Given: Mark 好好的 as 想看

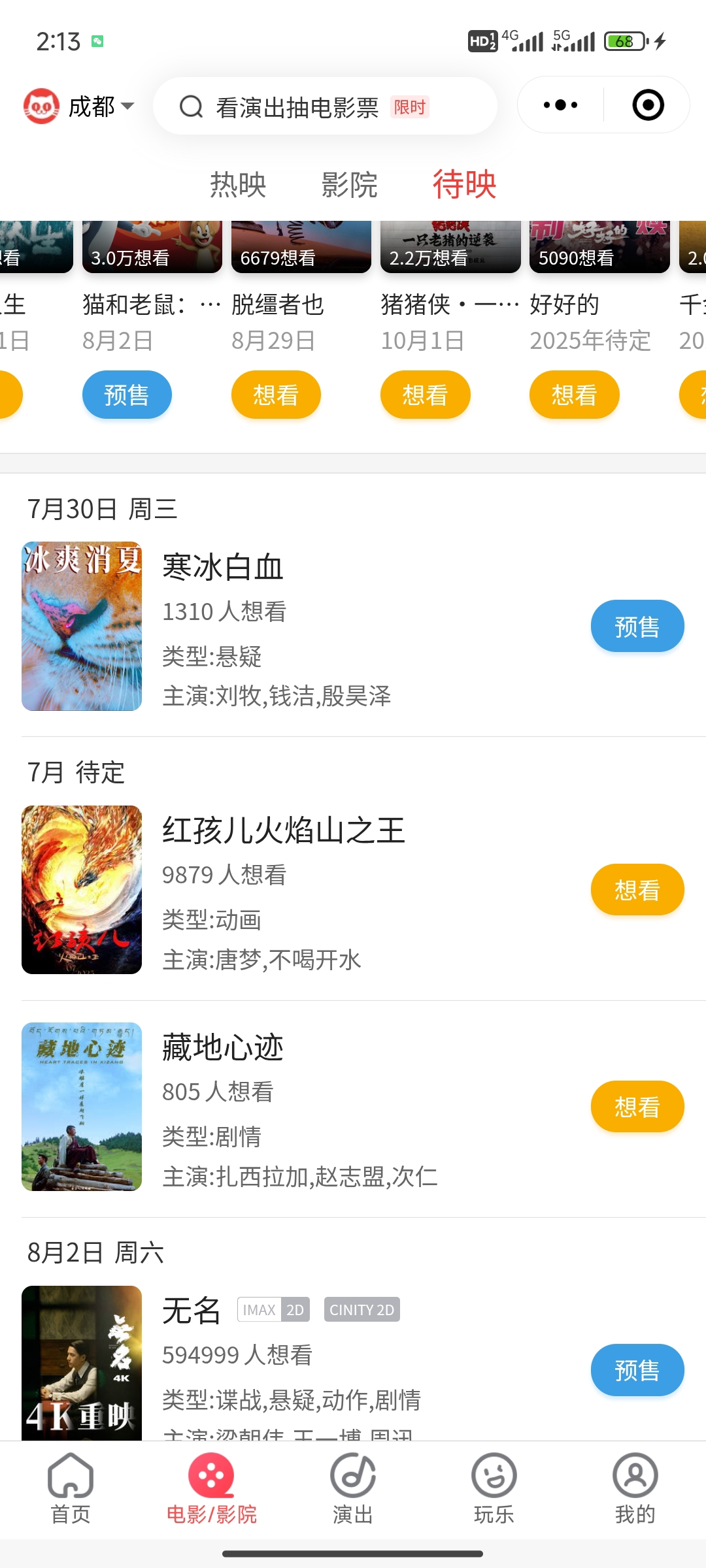Looking at the screenshot, I should tap(574, 395).
